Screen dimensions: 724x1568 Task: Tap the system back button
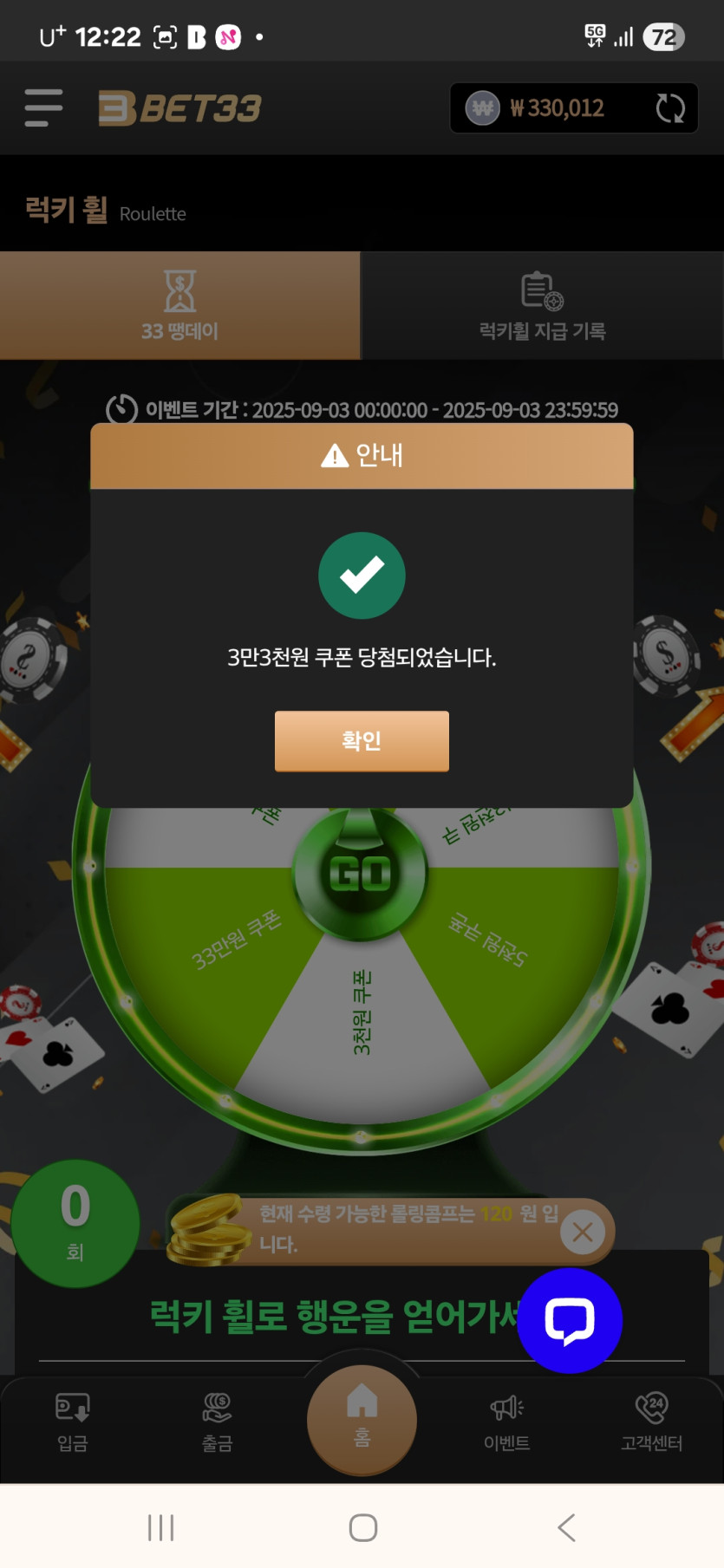tap(566, 1527)
